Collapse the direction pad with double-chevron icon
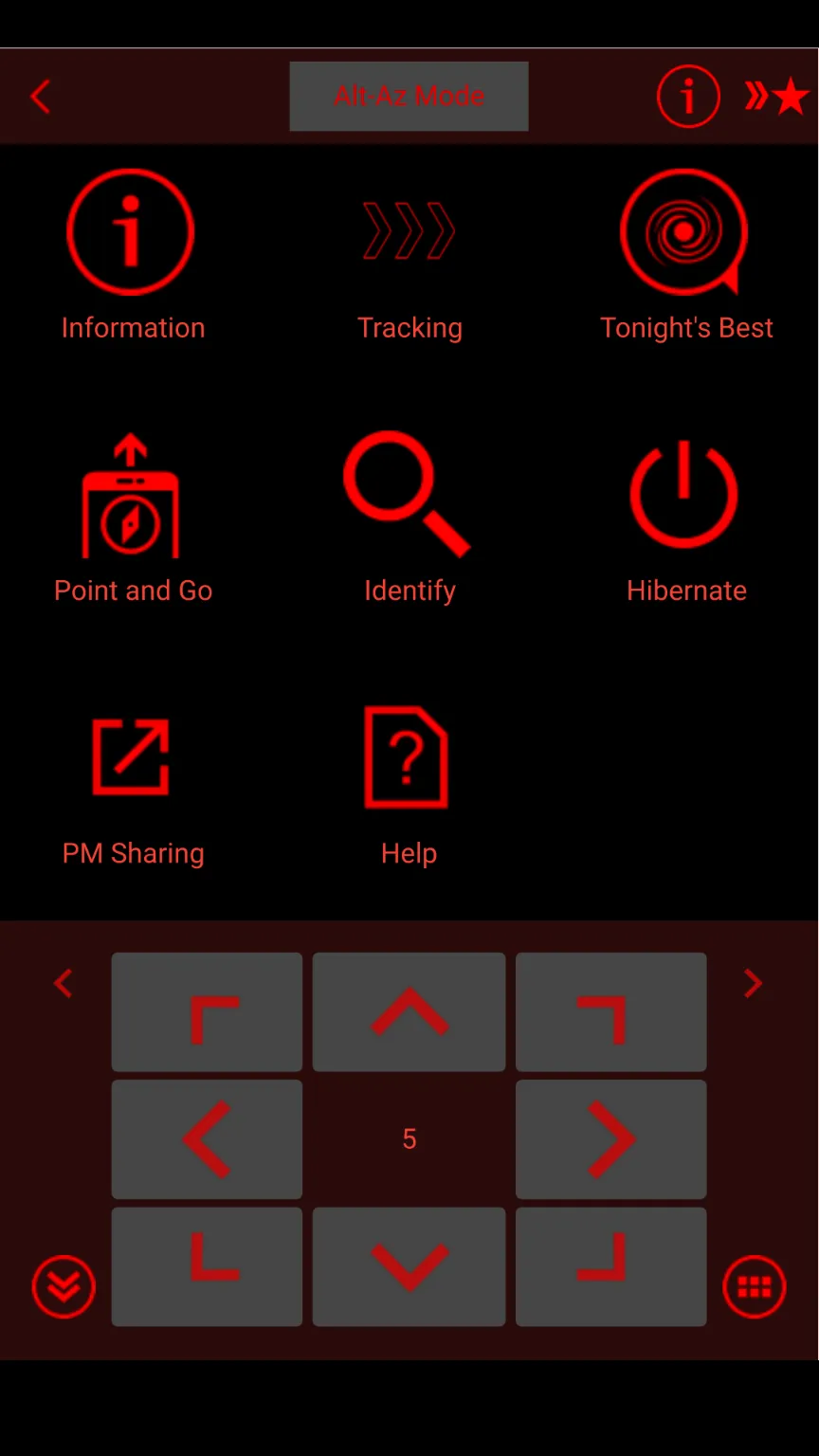This screenshot has height=1456, width=819. (64, 1286)
